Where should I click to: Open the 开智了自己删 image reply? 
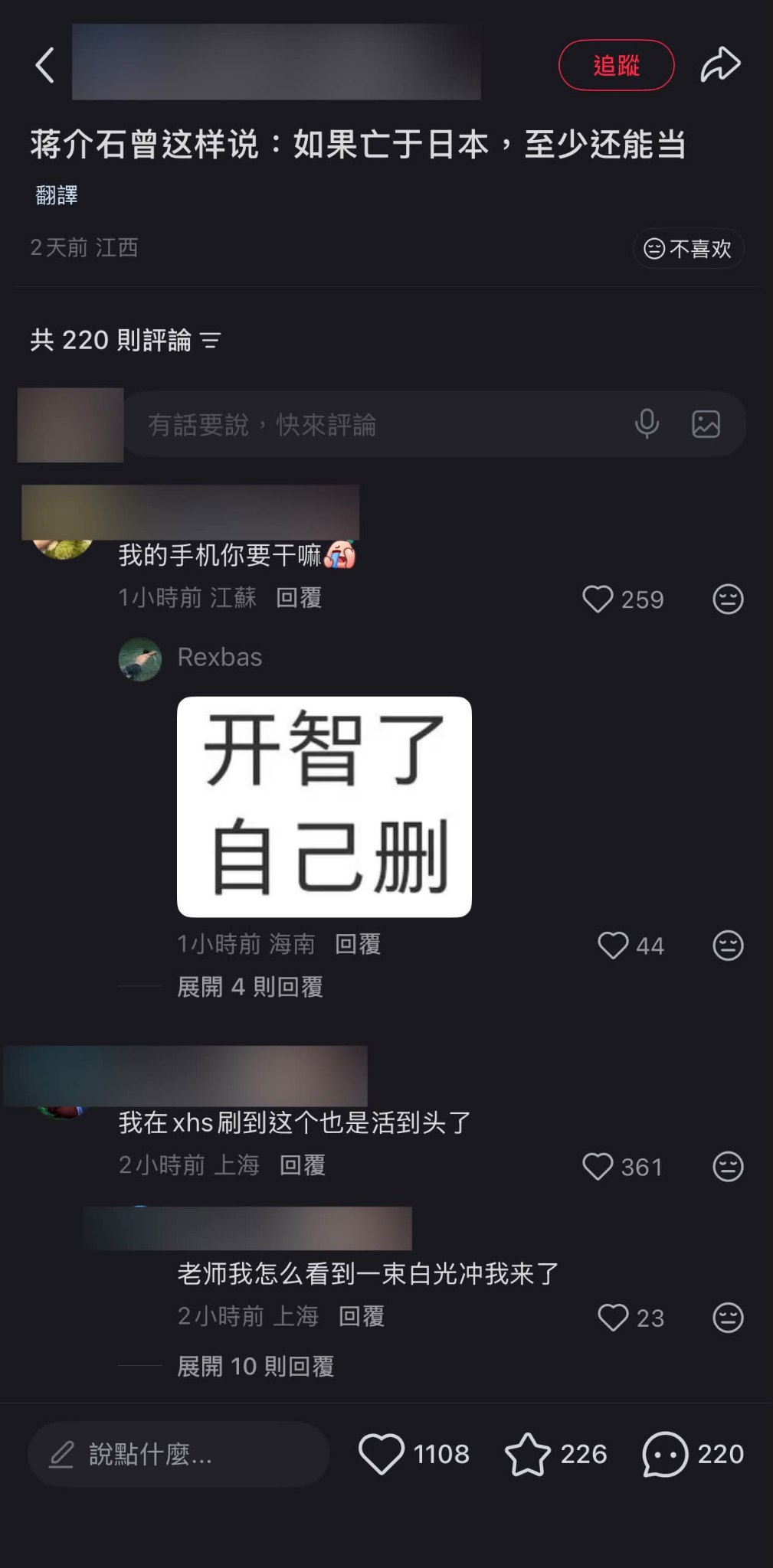coord(324,807)
